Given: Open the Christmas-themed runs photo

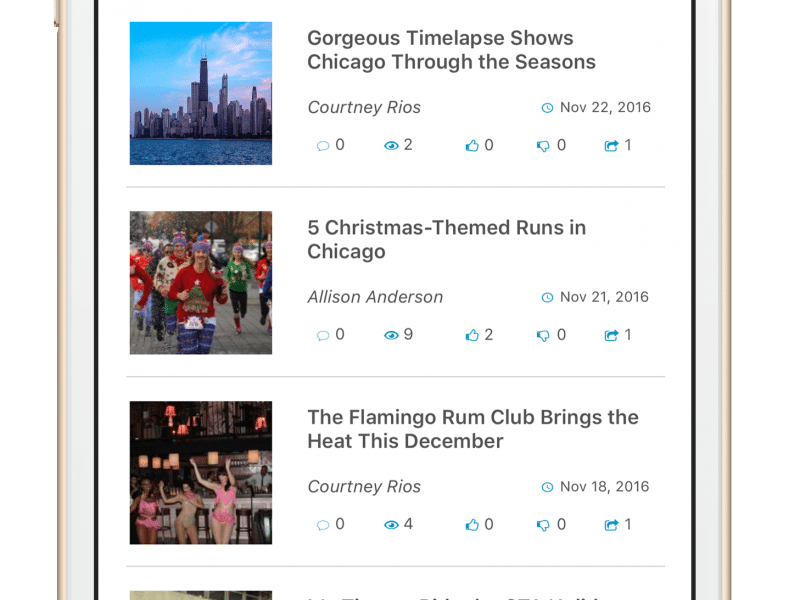Looking at the screenshot, I should (x=201, y=282).
